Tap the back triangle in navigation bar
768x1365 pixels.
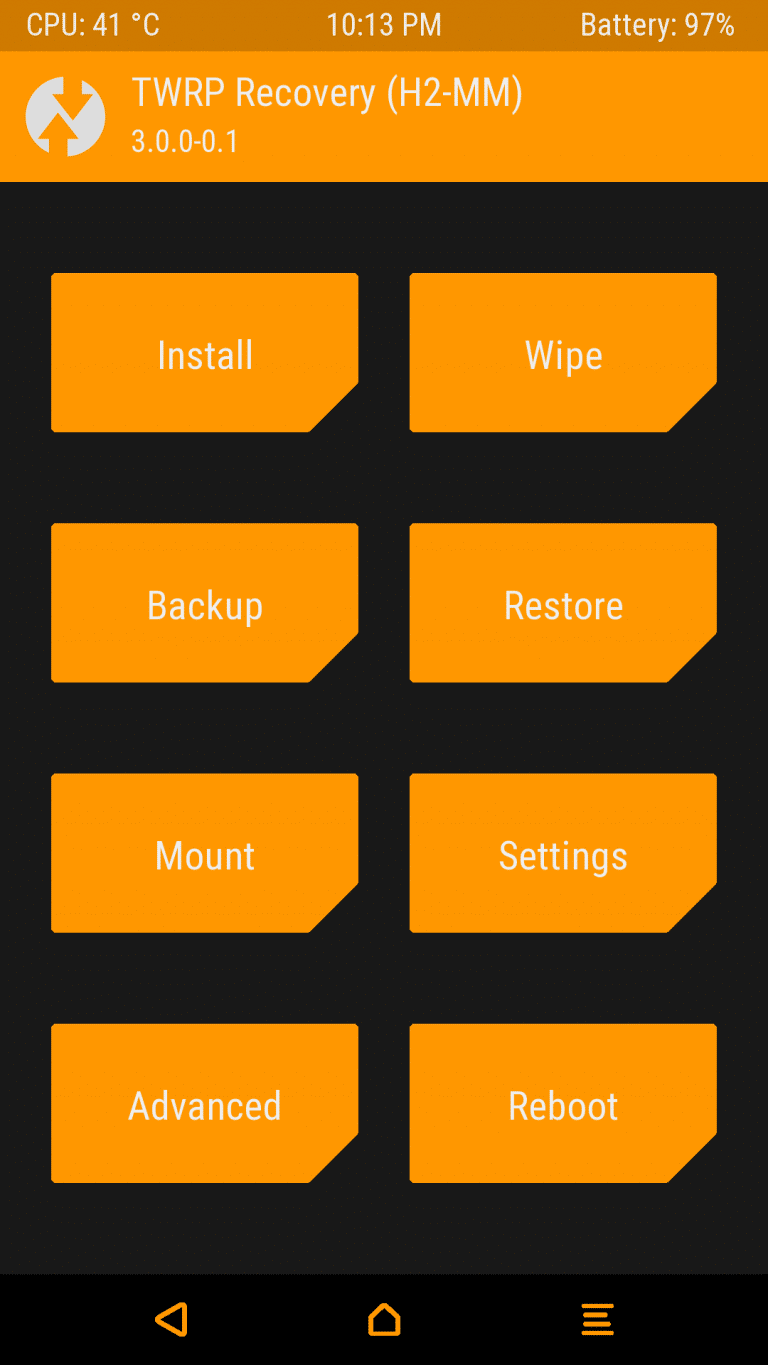tap(172, 1320)
